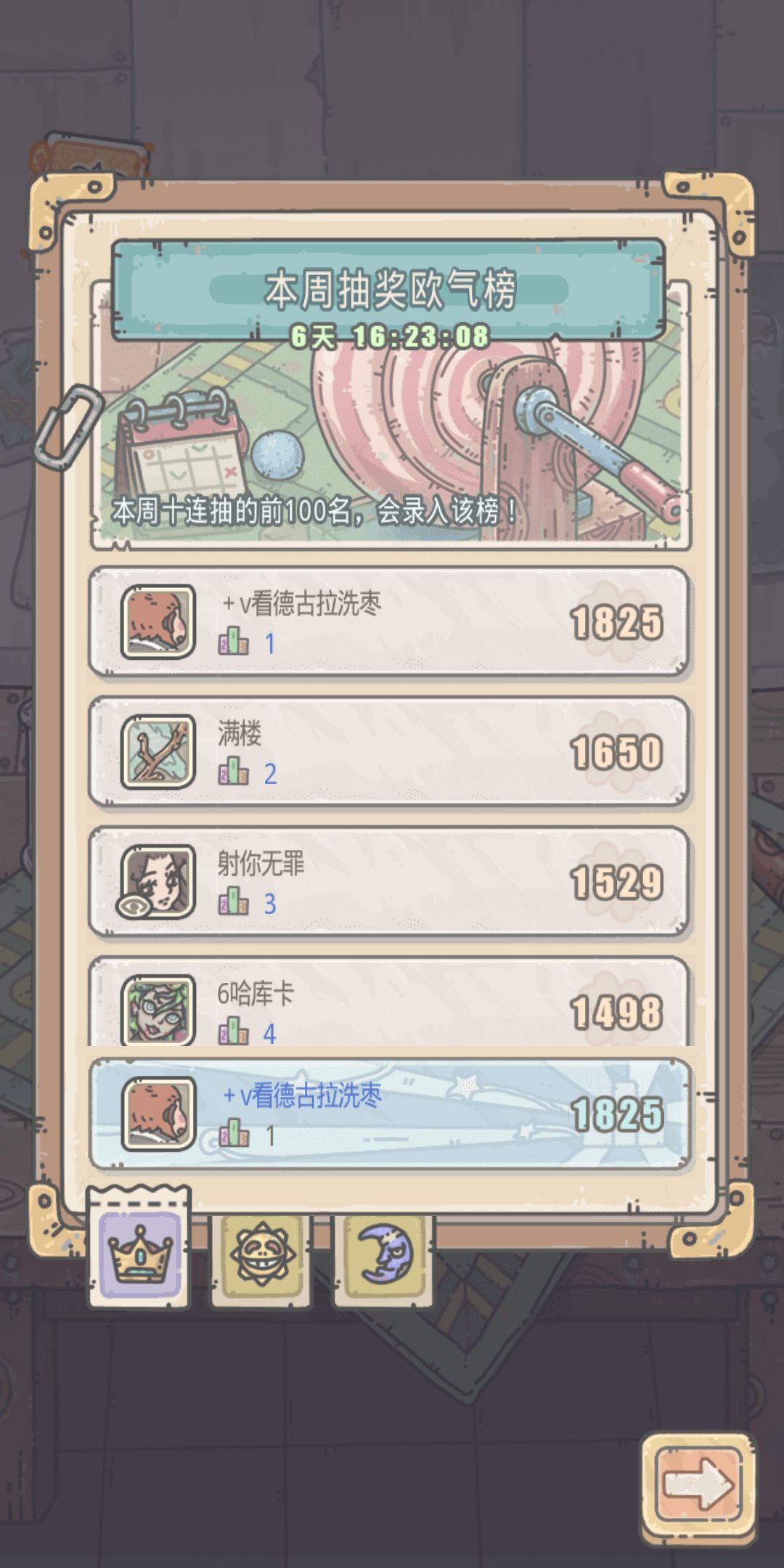Click the score 1825 on the top row
The width and height of the screenshot is (784, 1568).
pos(616,622)
